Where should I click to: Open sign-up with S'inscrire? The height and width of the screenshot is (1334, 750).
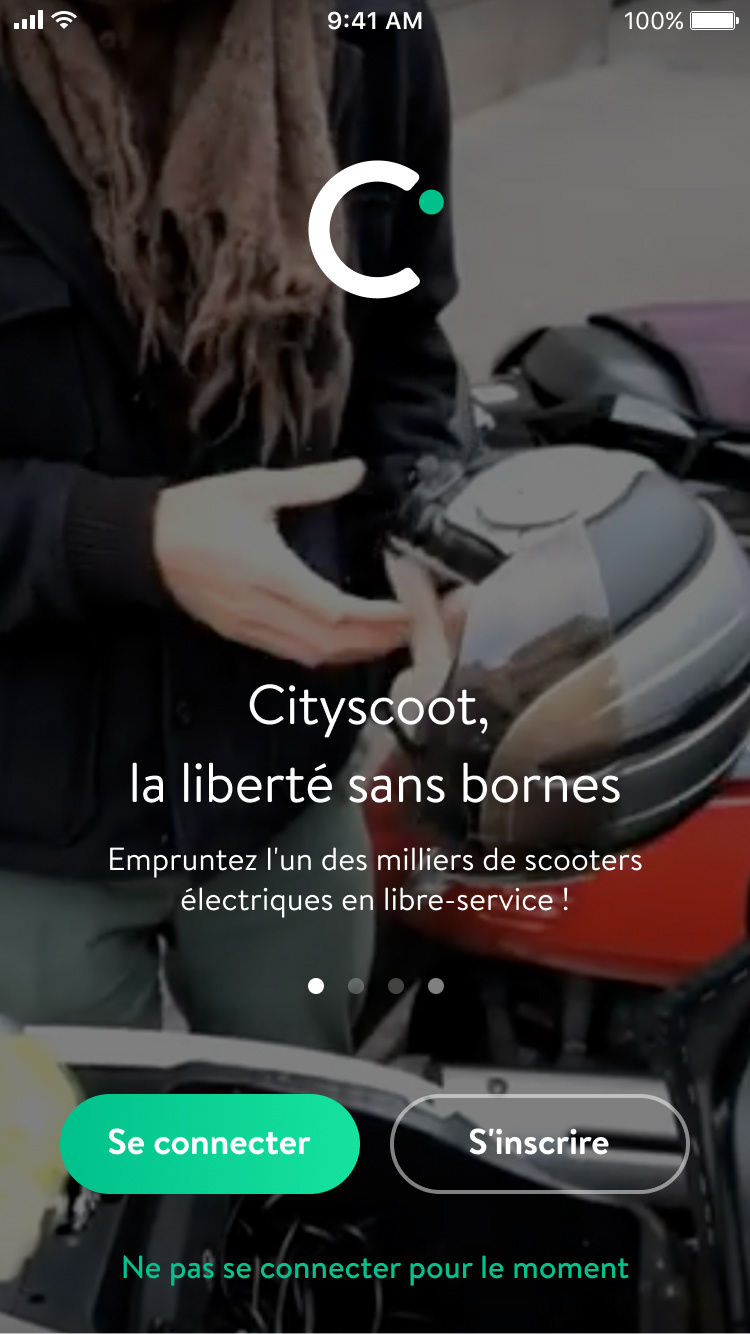(x=540, y=1143)
